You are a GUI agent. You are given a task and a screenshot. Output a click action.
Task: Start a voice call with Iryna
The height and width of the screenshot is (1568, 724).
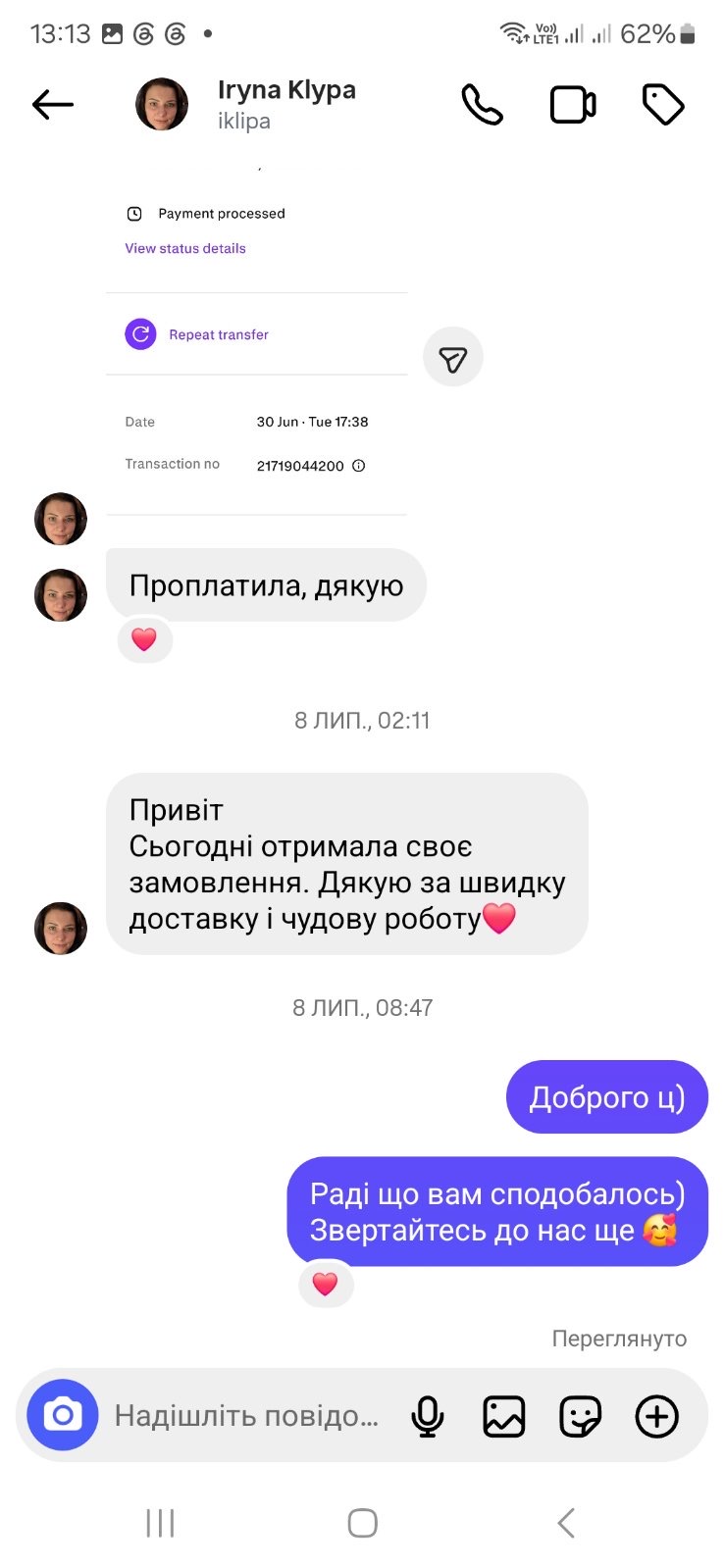482,105
